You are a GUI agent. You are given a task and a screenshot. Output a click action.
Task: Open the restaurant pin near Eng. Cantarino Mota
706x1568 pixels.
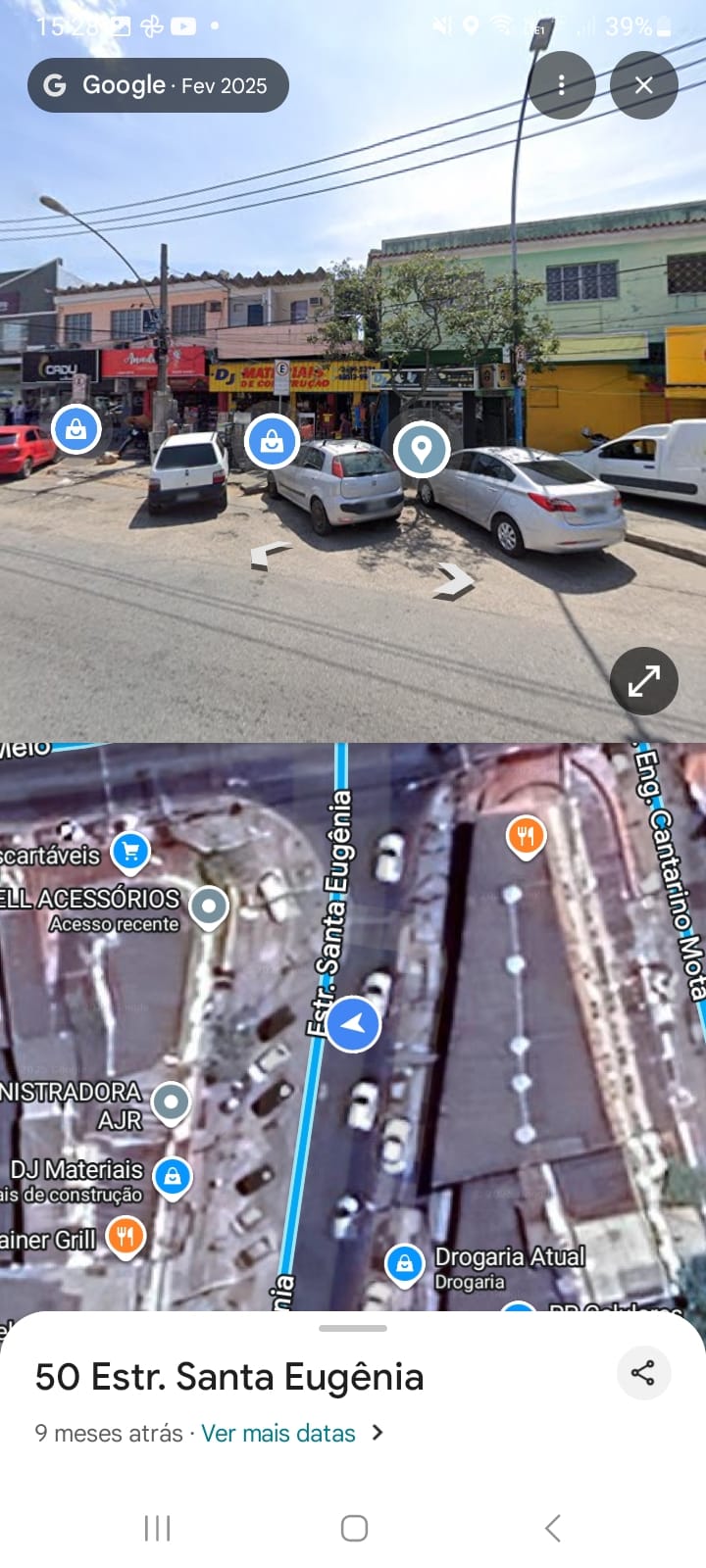tap(526, 836)
